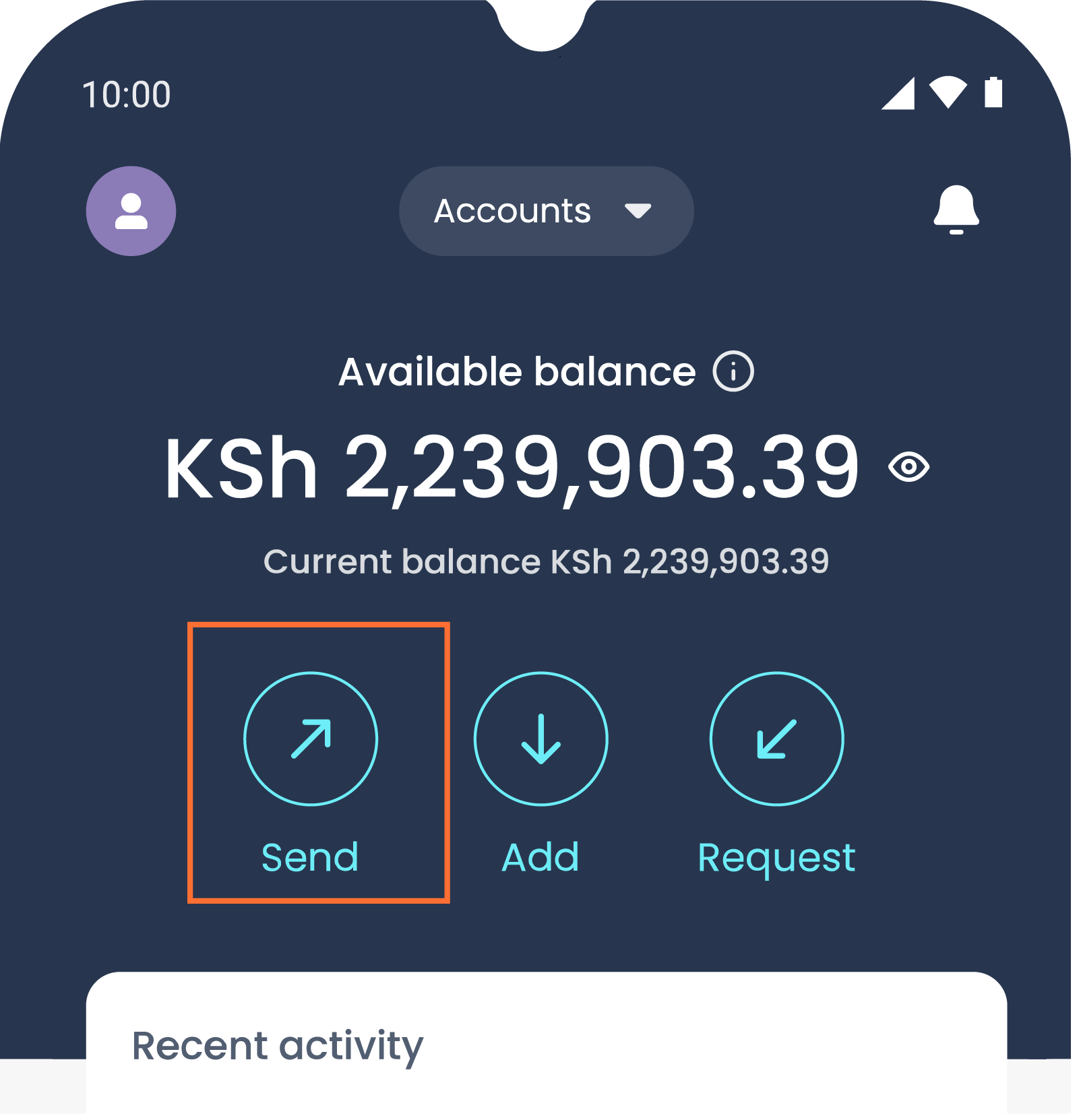
Task: Tap the Add money down-arrow icon
Action: tap(541, 739)
